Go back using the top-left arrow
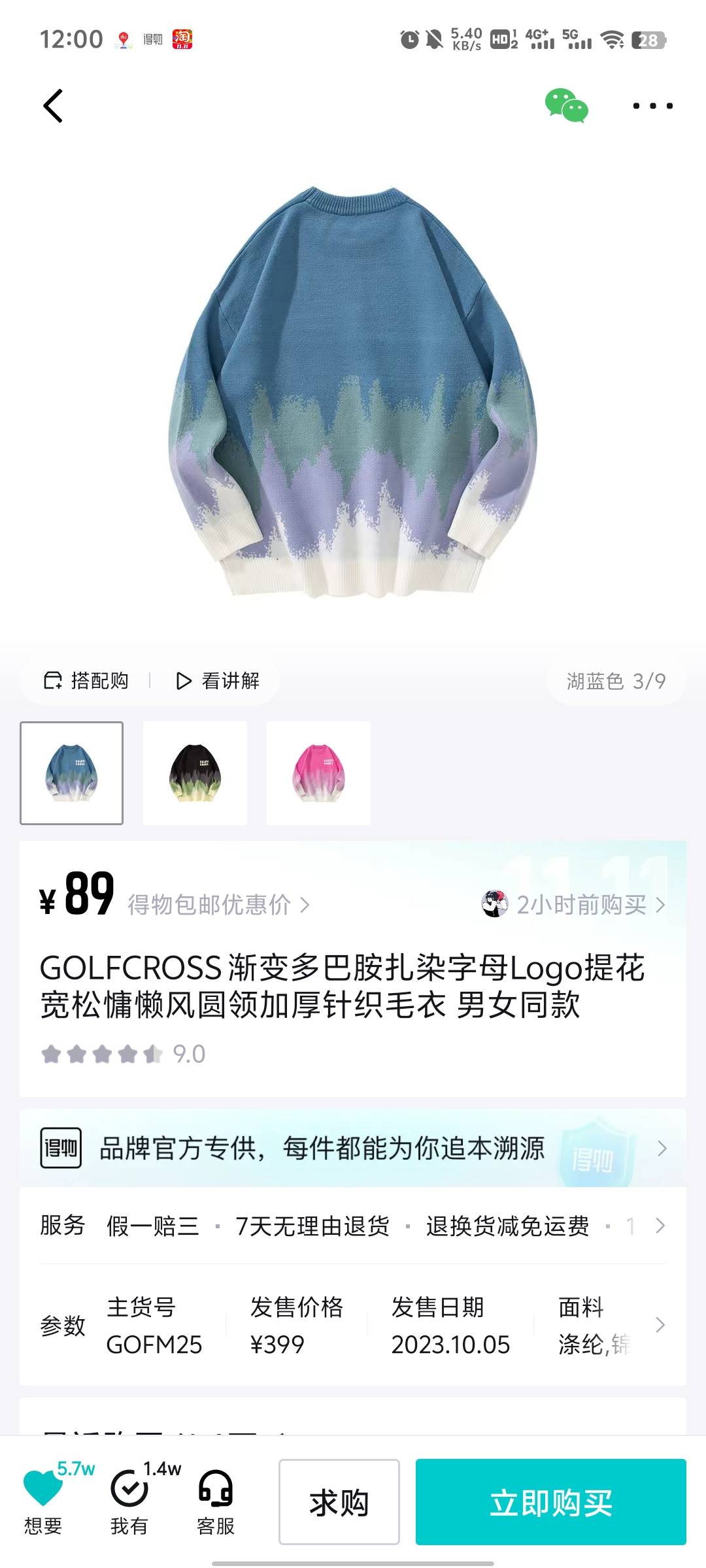The height and width of the screenshot is (1568, 706). click(x=53, y=106)
